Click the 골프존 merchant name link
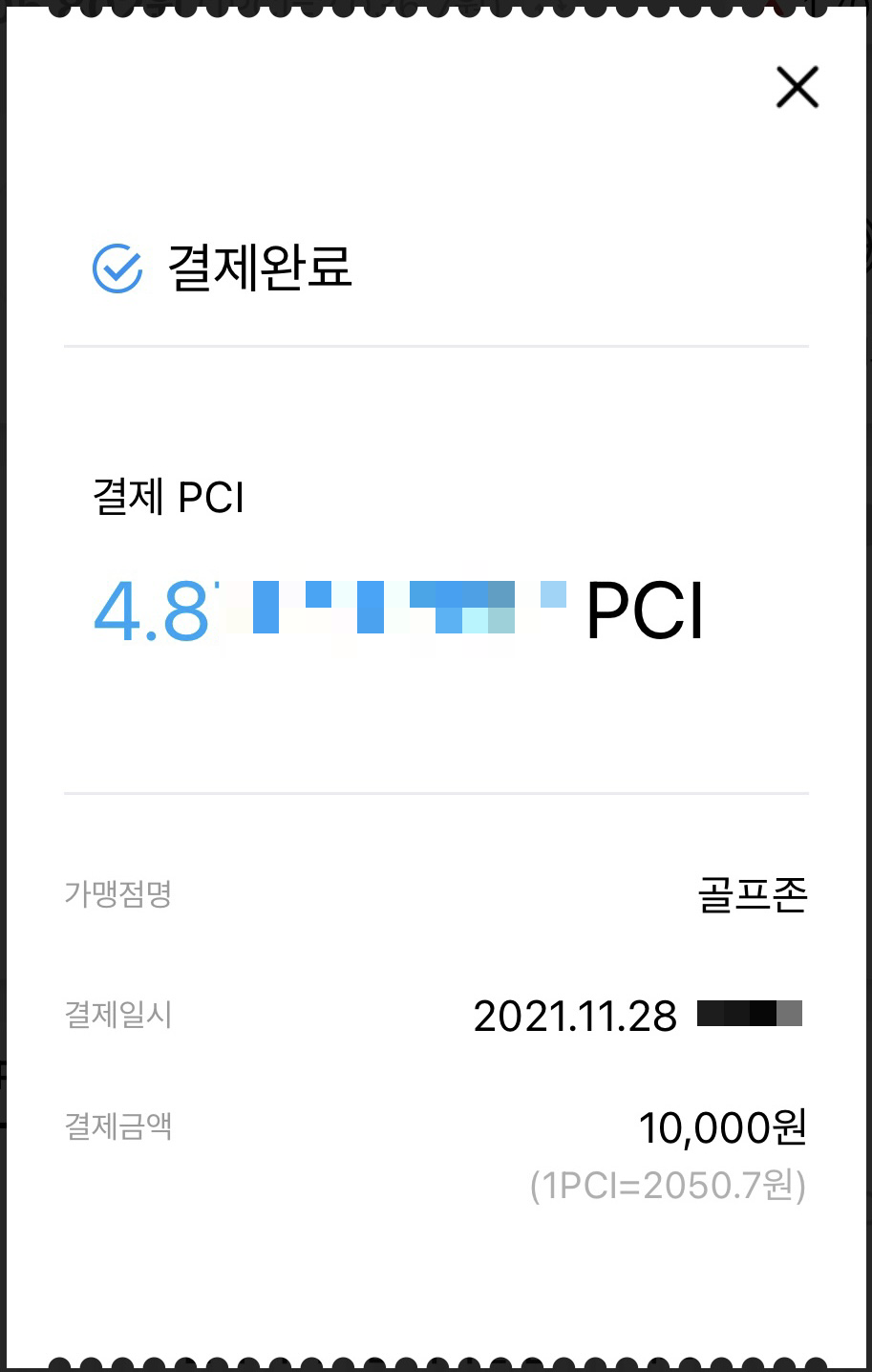The width and height of the screenshot is (872, 1372). pos(753,895)
